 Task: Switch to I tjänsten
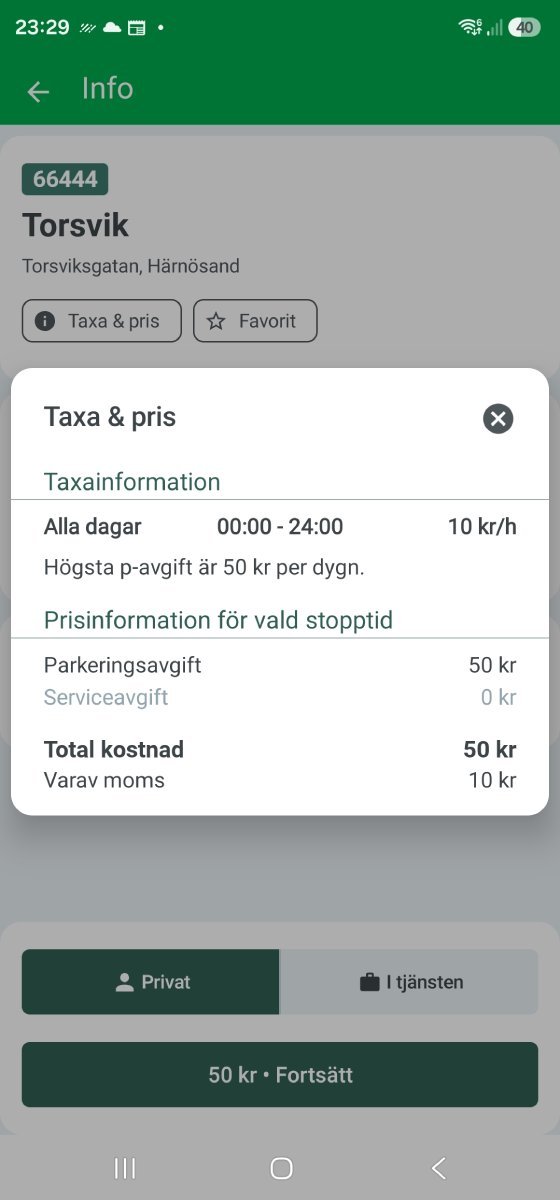click(x=410, y=982)
